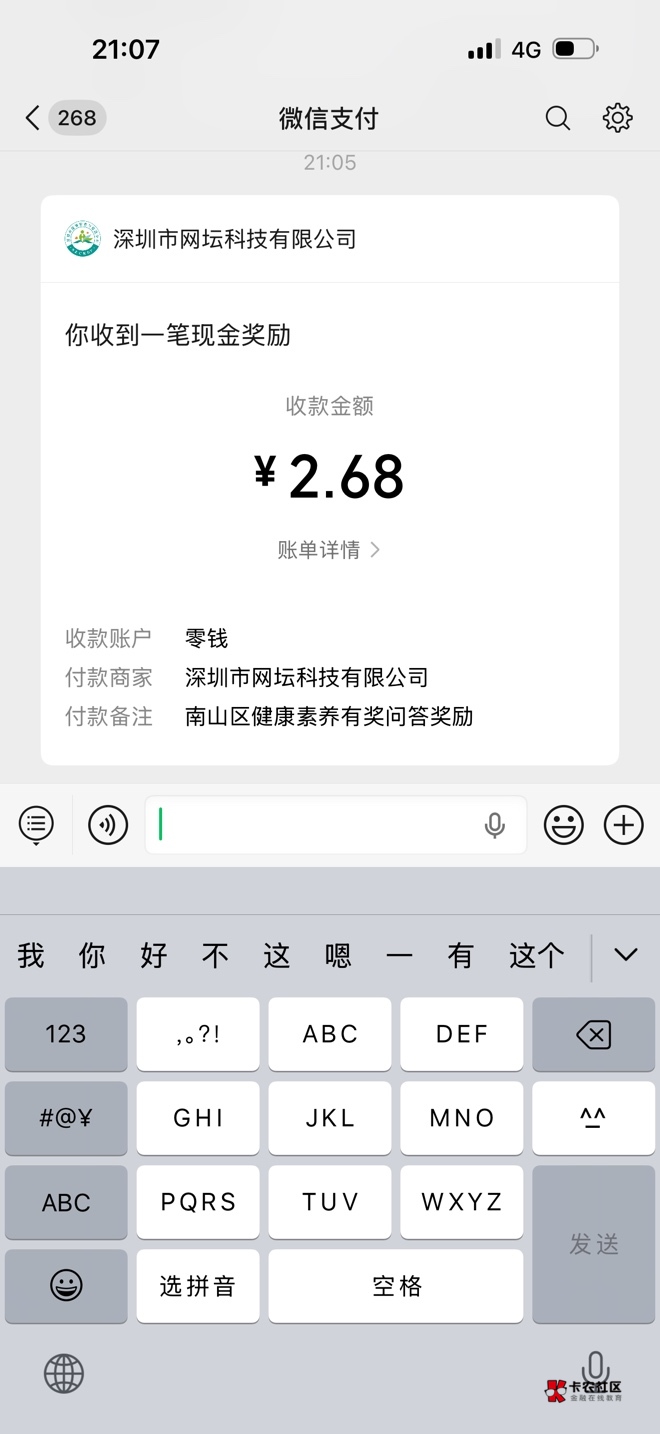Open the plus attachments menu
The image size is (660, 1434).
(623, 825)
